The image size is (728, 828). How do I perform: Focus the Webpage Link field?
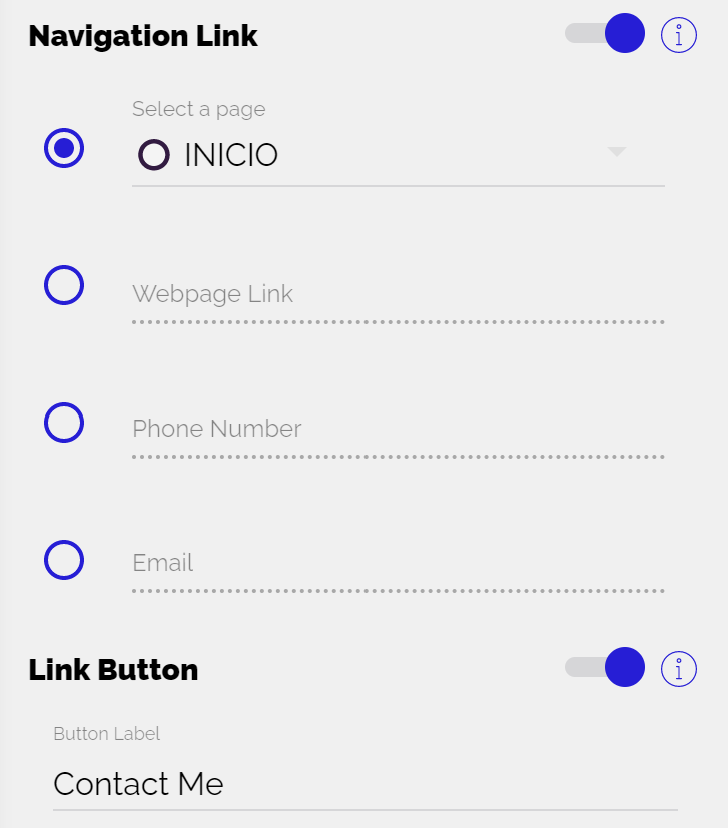397,294
